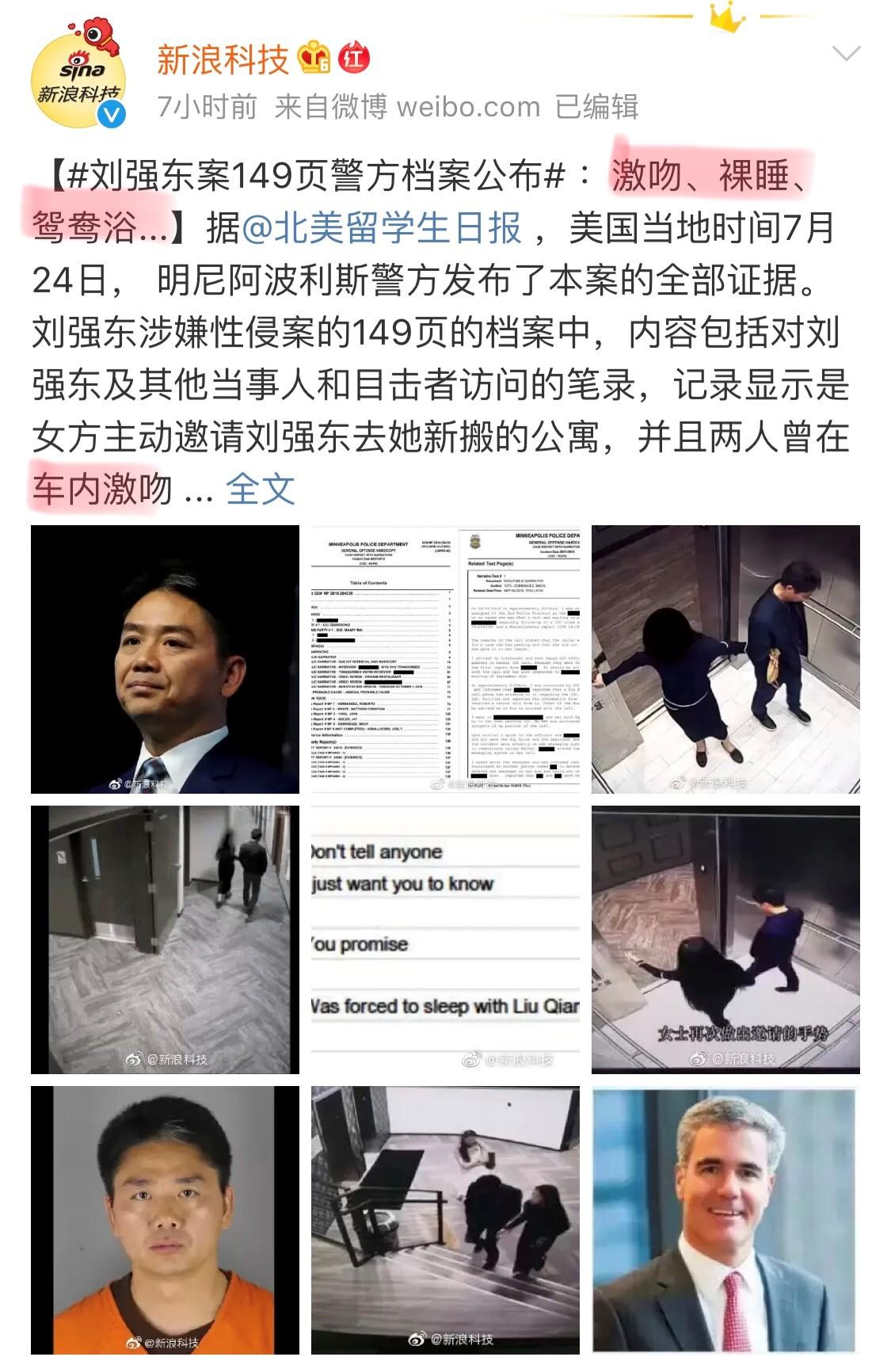Open the @北美留学生日报 mention

point(382,228)
